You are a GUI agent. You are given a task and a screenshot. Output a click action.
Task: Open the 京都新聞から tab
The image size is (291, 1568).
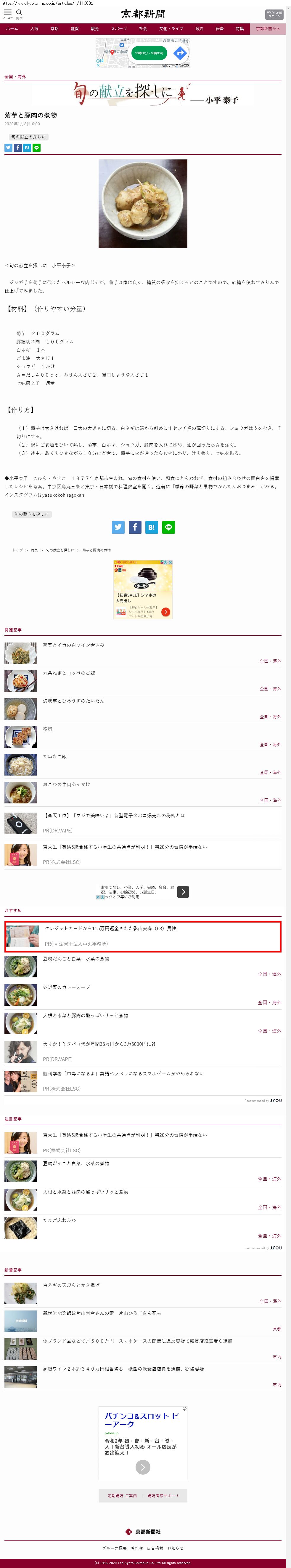tap(267, 29)
